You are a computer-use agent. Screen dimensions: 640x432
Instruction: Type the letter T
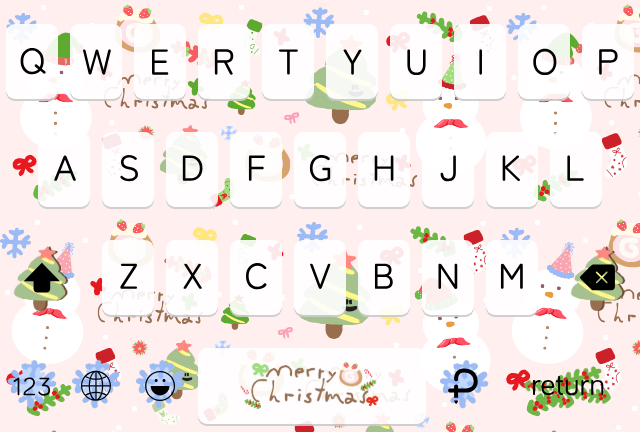click(288, 62)
